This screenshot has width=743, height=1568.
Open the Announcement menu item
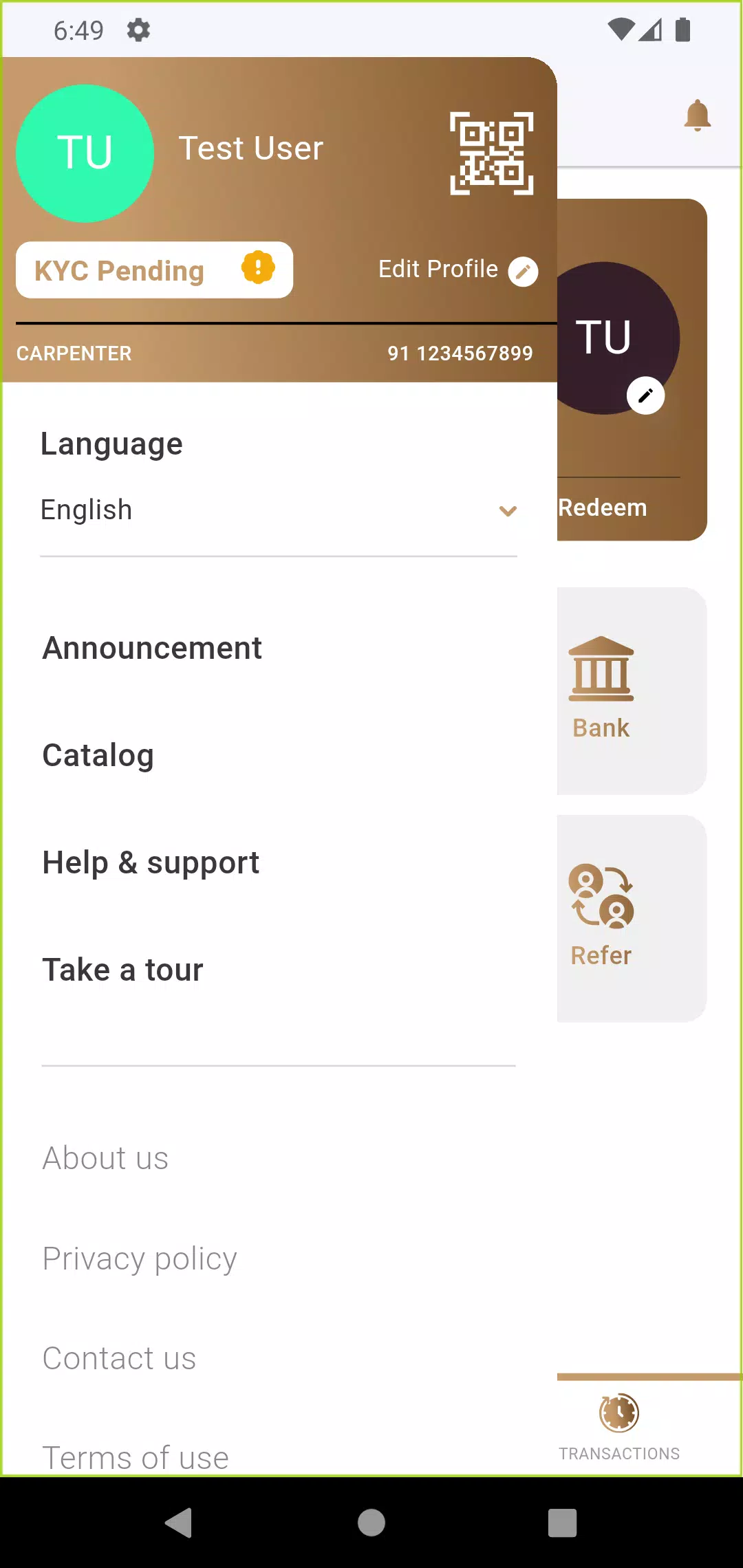click(152, 648)
